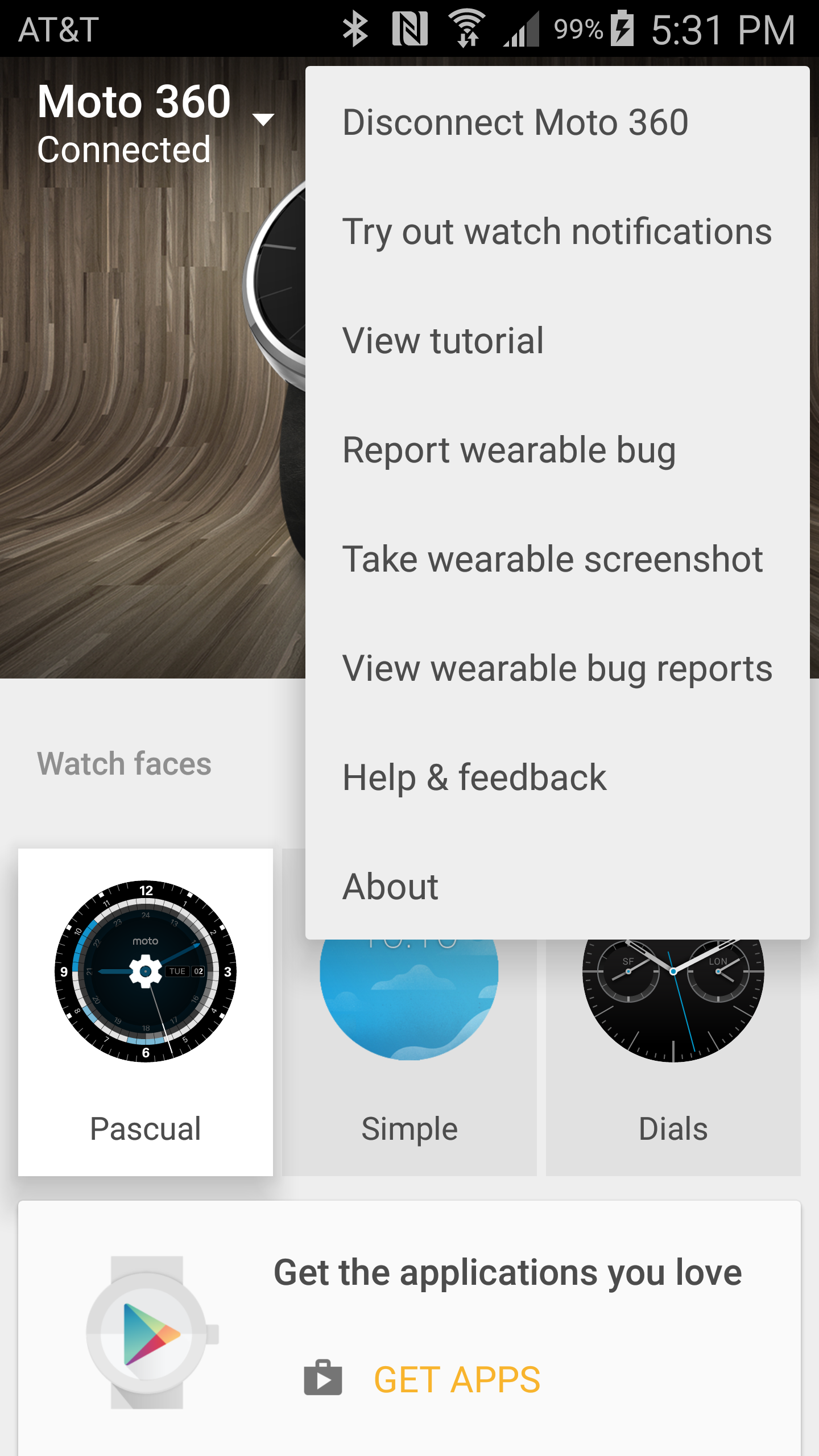The height and width of the screenshot is (1456, 819).
Task: Choose the Simple watch face
Action: (409, 1058)
